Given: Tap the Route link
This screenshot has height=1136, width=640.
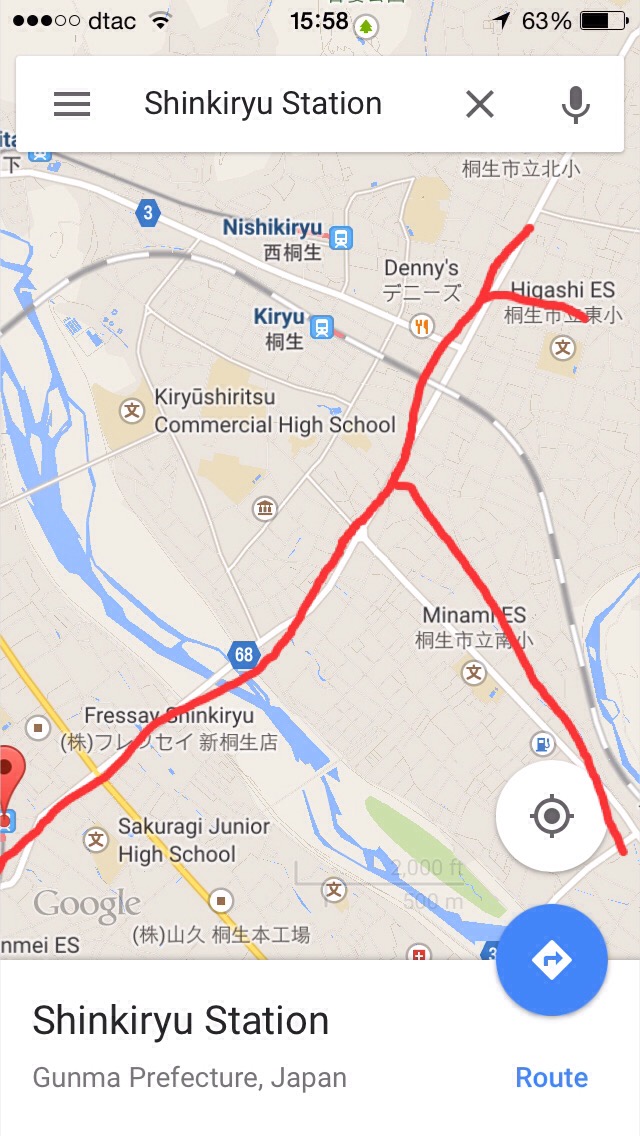Looking at the screenshot, I should coord(551,1077).
